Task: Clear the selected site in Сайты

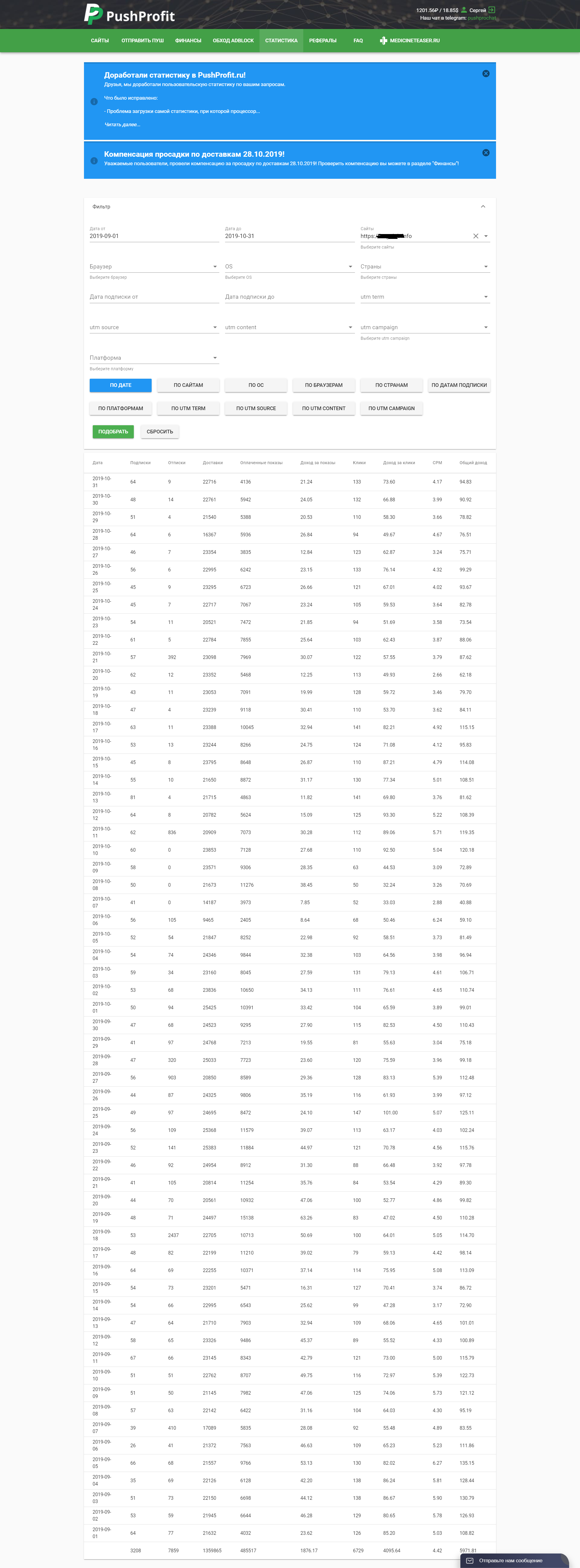Action: click(x=476, y=236)
